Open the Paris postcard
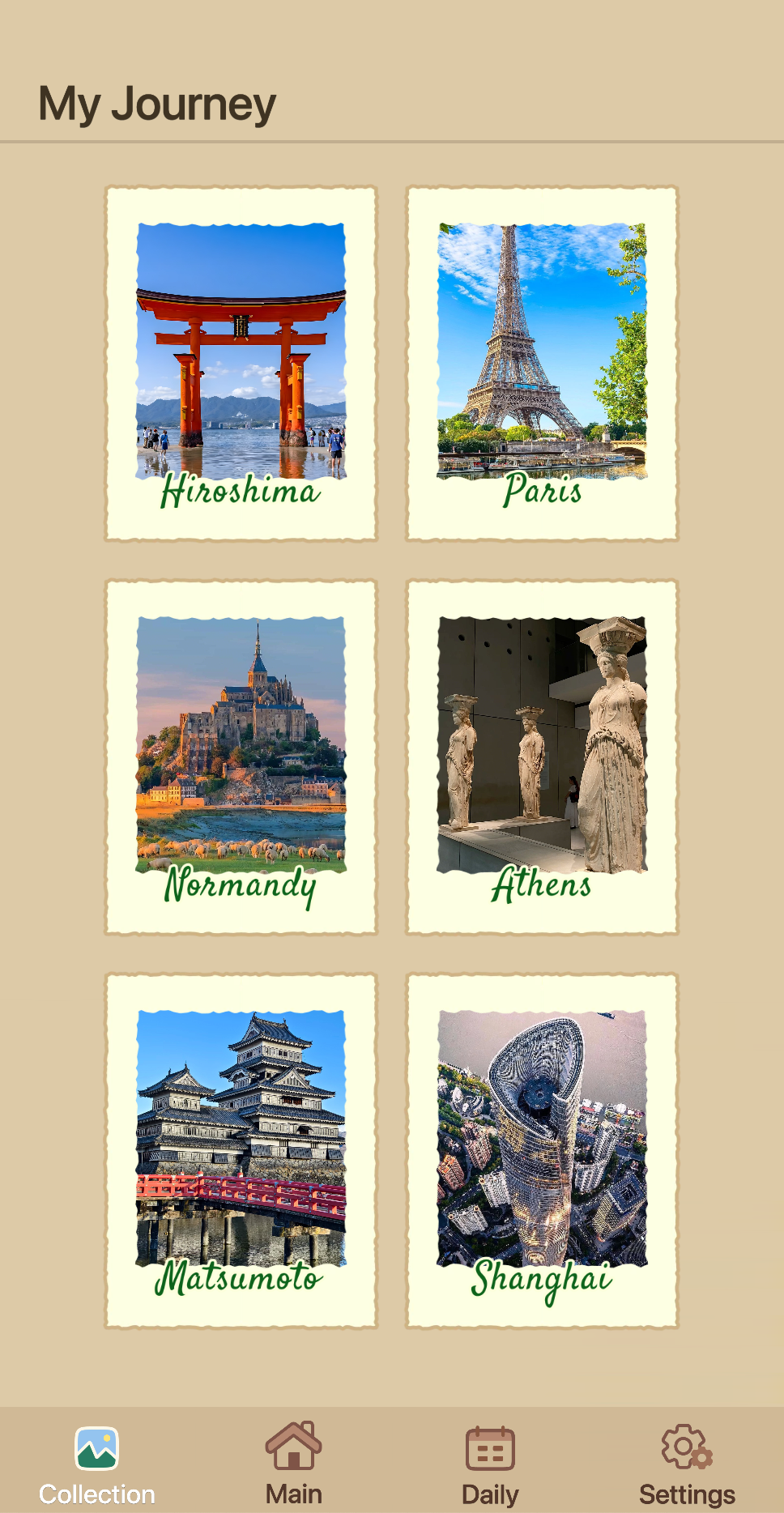Screen dimensions: 784x1513 click(542, 364)
